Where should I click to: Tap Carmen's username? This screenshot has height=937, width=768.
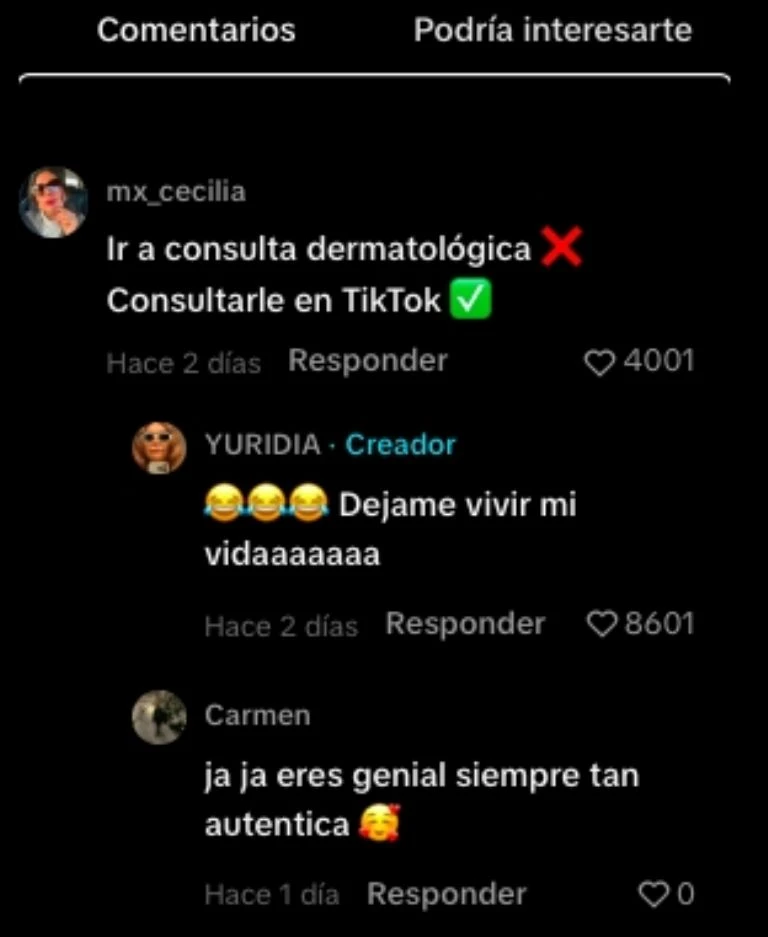tap(257, 715)
